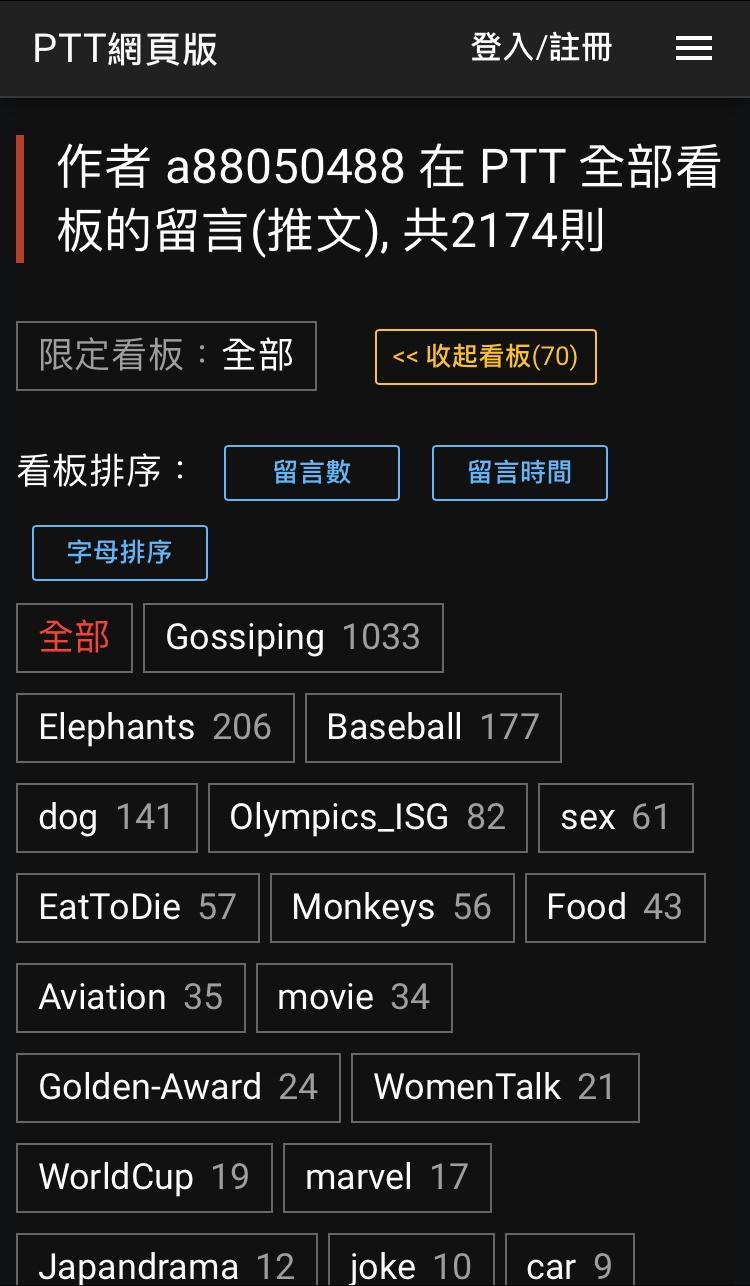Image resolution: width=750 pixels, height=1286 pixels.
Task: Filter comments by Gossiping board
Action: (293, 638)
